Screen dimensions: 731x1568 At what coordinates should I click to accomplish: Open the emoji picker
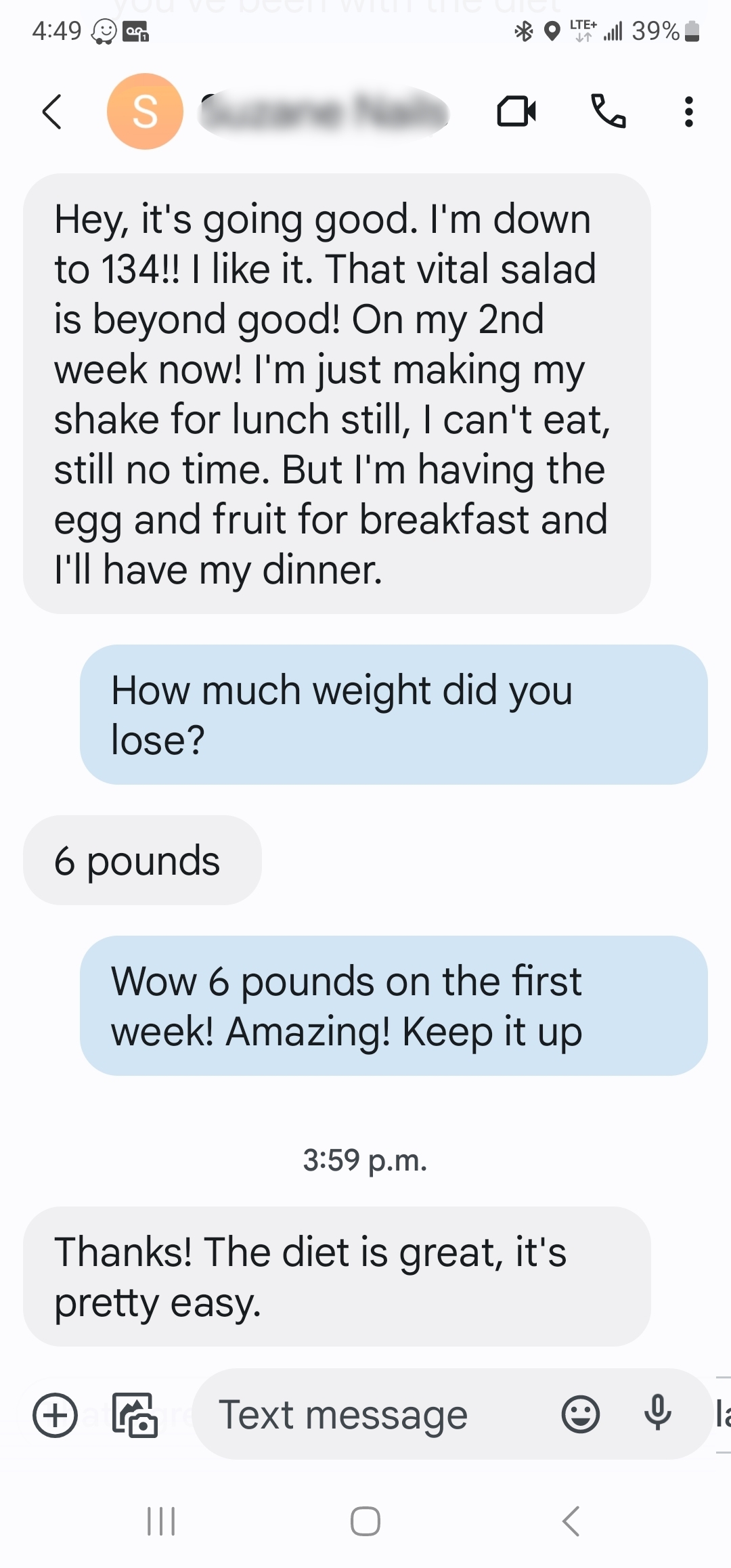click(x=580, y=1415)
